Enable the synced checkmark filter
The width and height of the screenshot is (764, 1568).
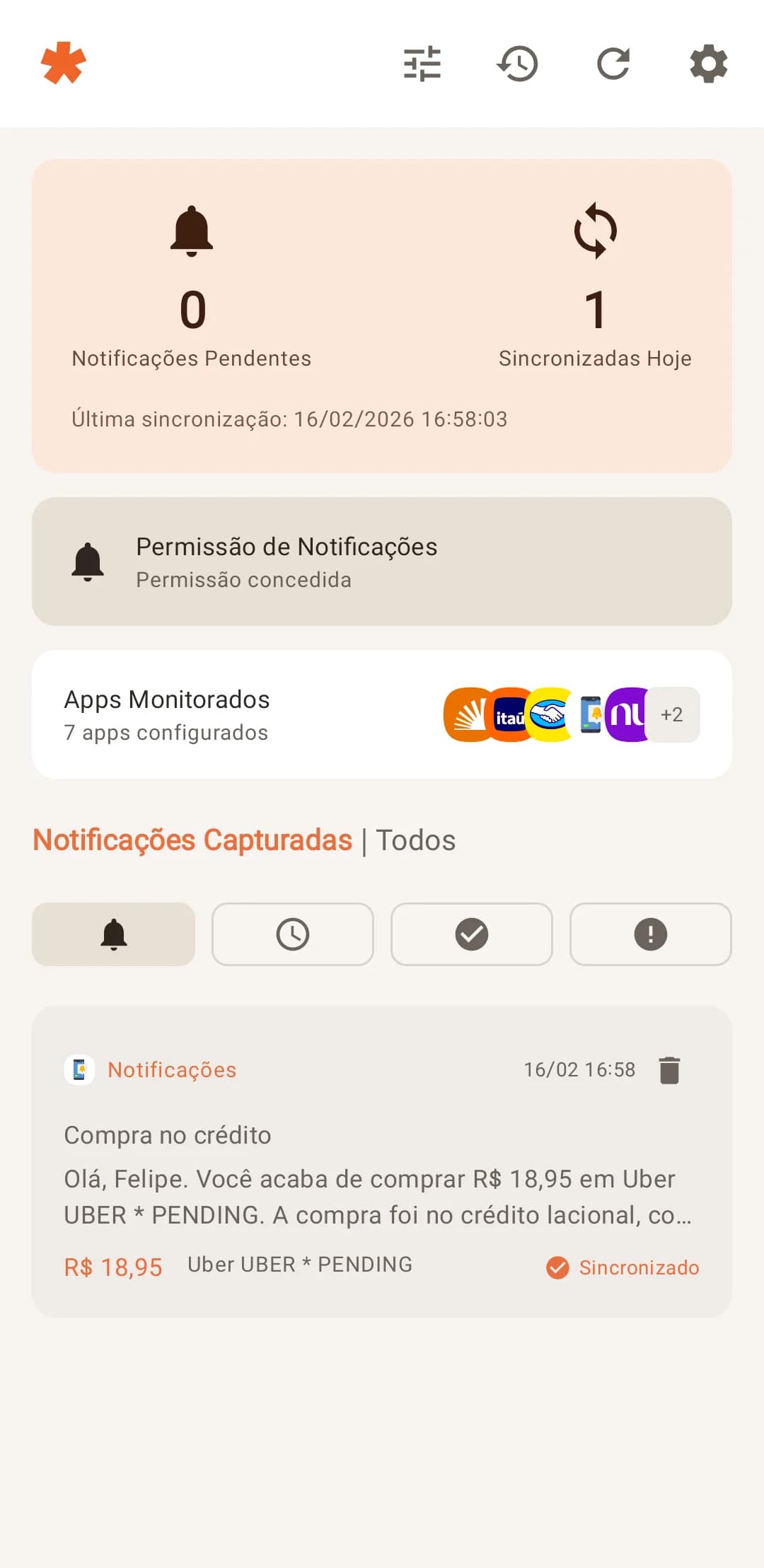[471, 934]
